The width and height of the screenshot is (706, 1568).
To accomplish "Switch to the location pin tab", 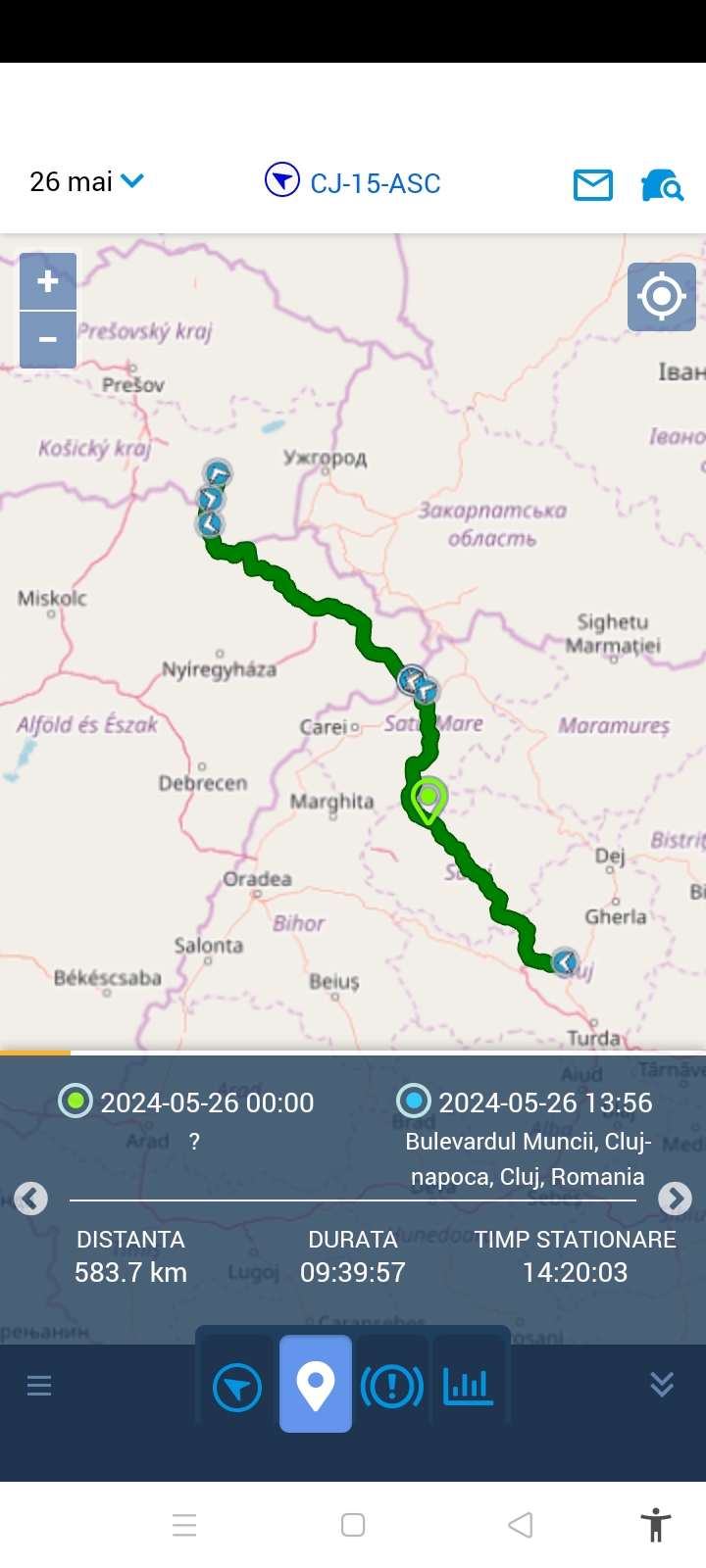I will click(316, 1385).
